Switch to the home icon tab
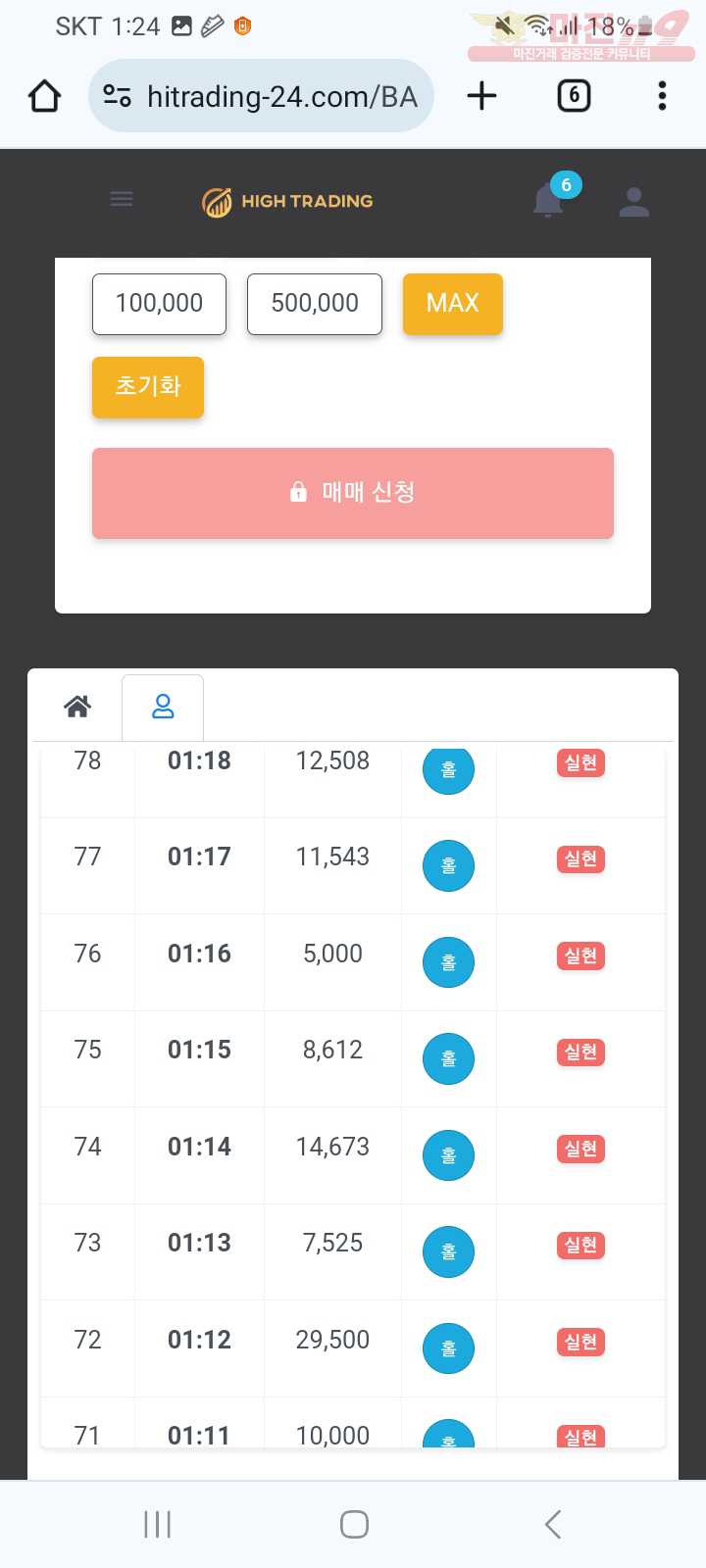This screenshot has width=706, height=1568. point(77,707)
